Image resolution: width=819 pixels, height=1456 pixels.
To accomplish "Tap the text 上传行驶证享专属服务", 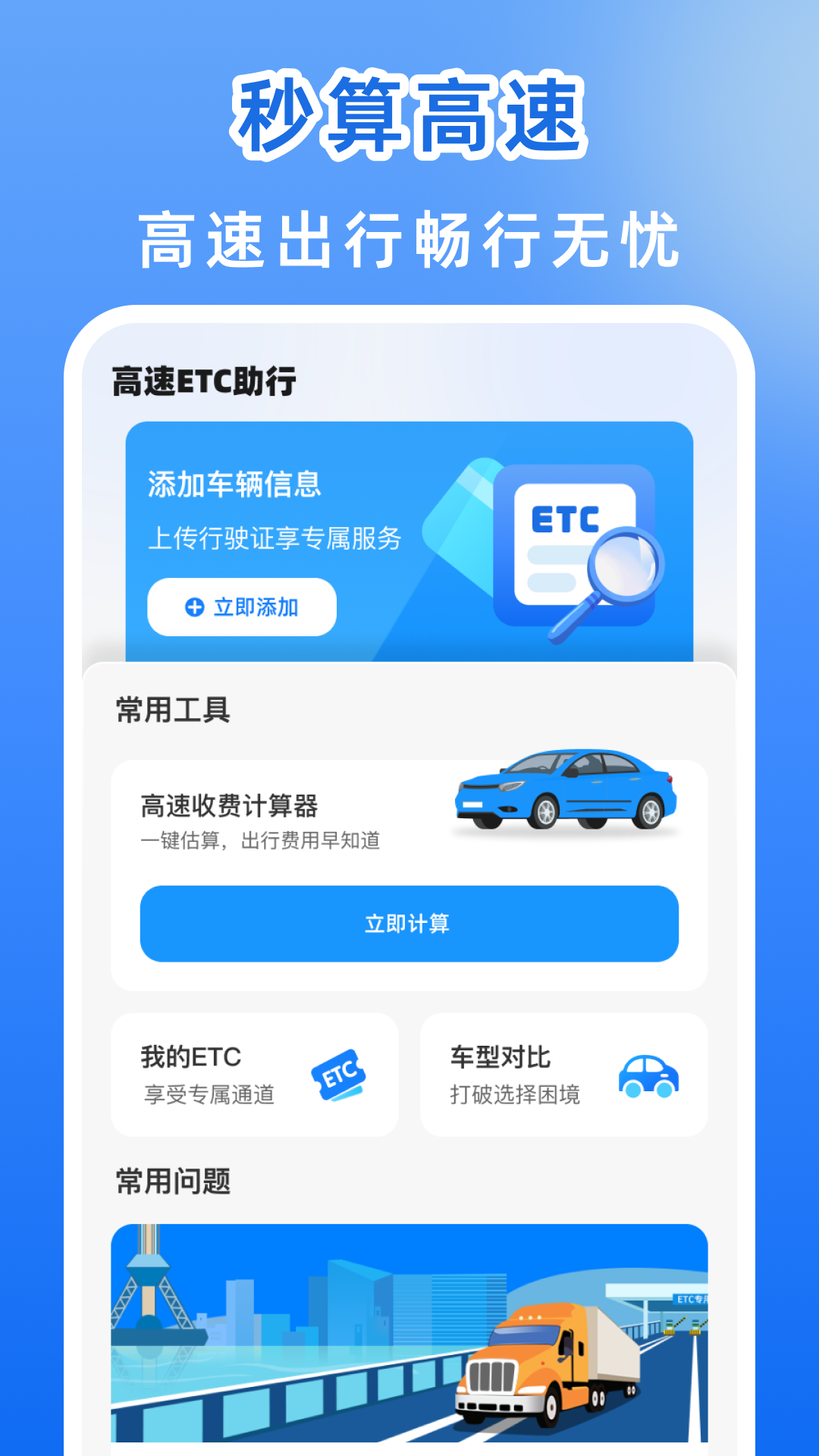I will pos(276,540).
